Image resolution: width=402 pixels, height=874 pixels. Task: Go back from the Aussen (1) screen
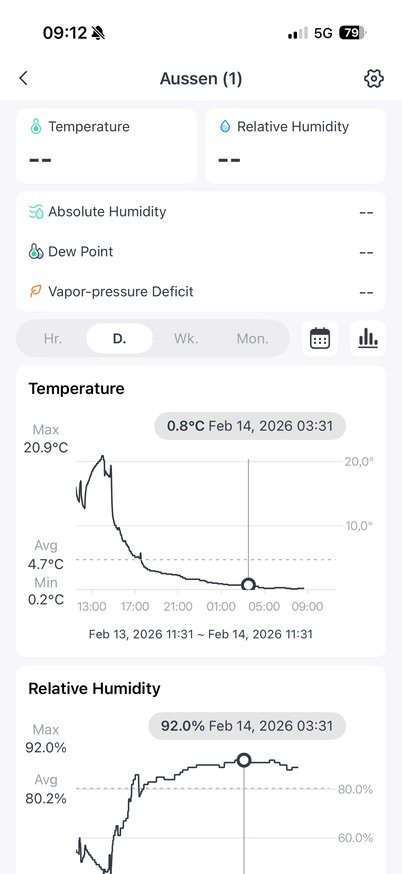(23, 78)
